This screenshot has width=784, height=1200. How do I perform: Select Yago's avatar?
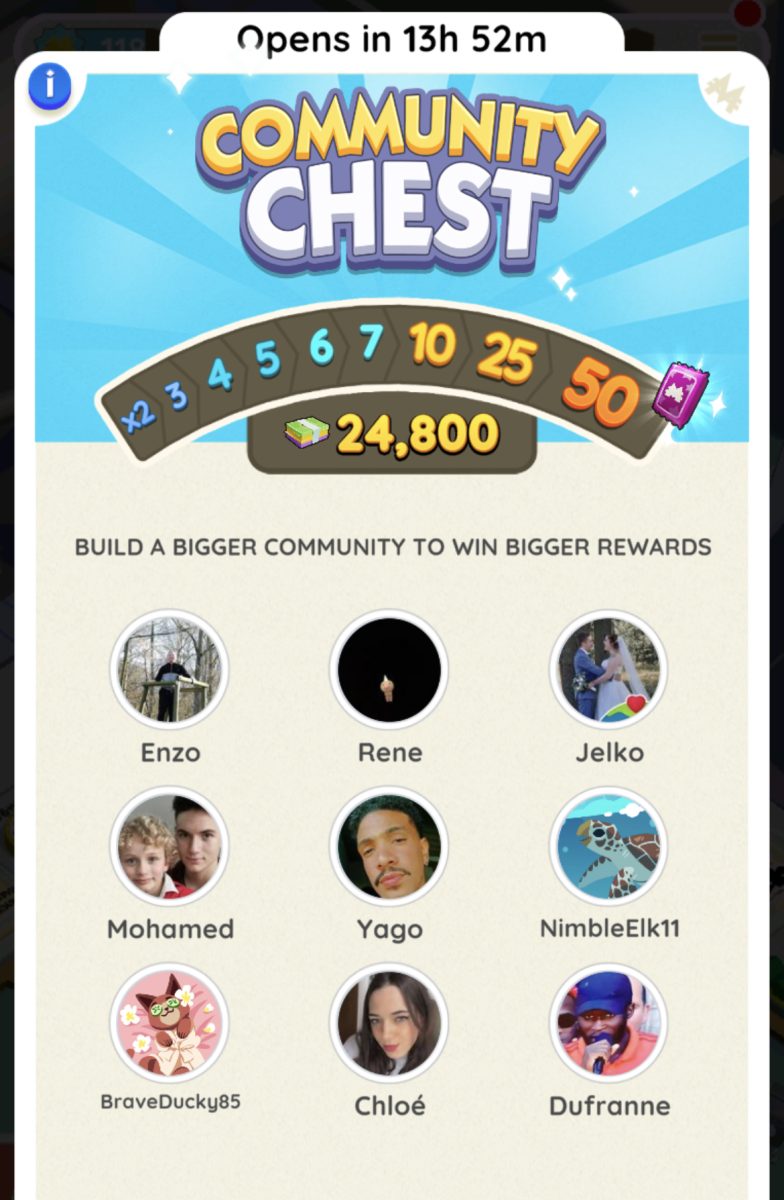click(x=389, y=847)
